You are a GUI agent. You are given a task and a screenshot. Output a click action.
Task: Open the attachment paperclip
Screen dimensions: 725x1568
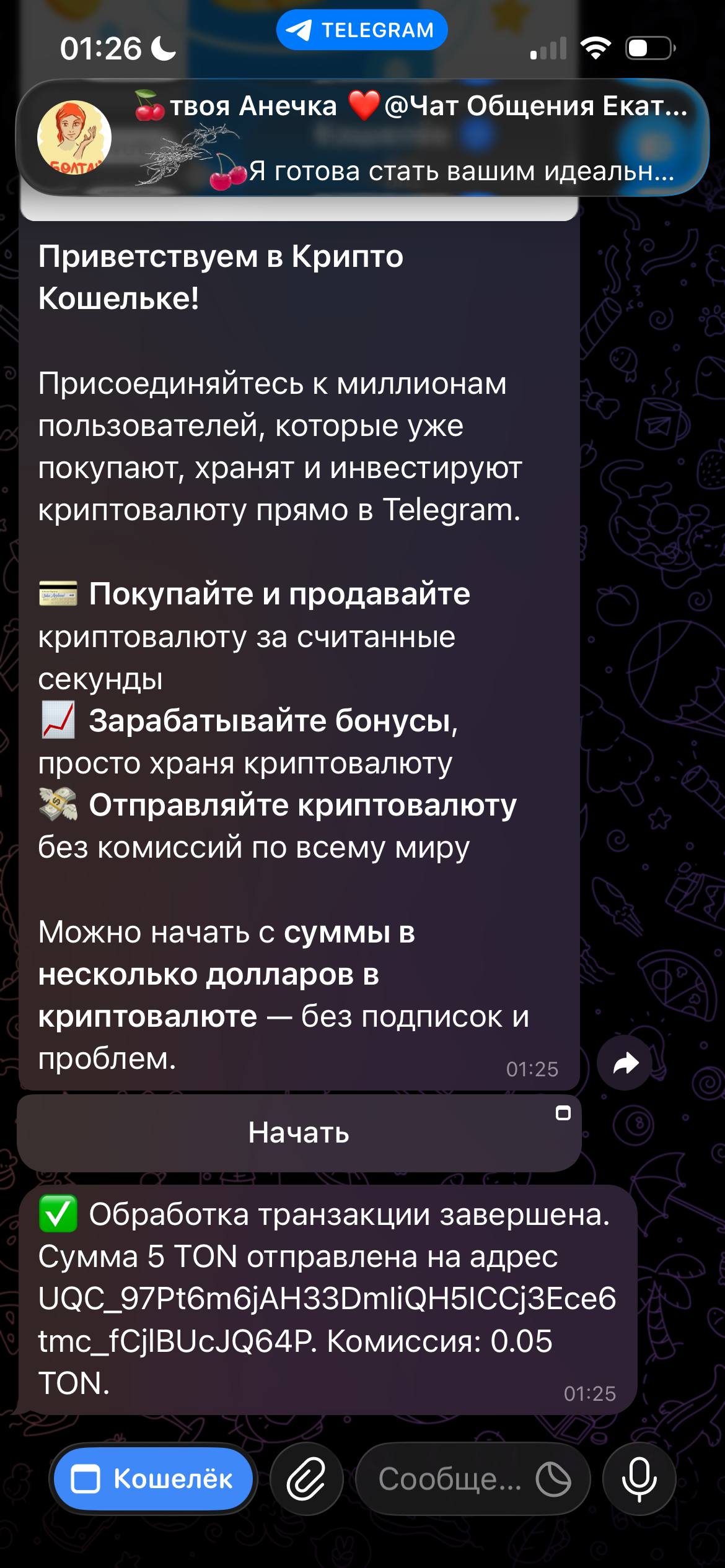pos(306,1479)
